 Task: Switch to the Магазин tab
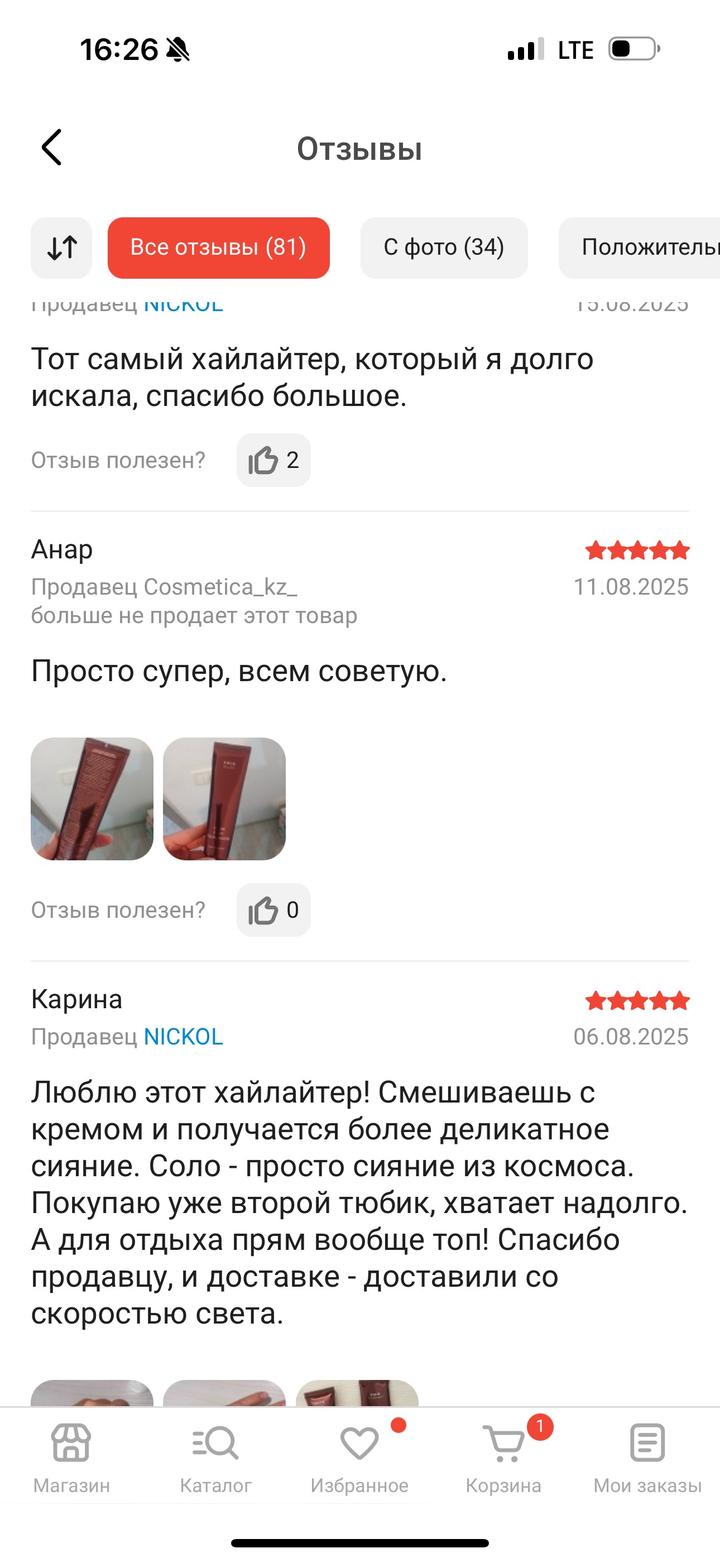(71, 1458)
